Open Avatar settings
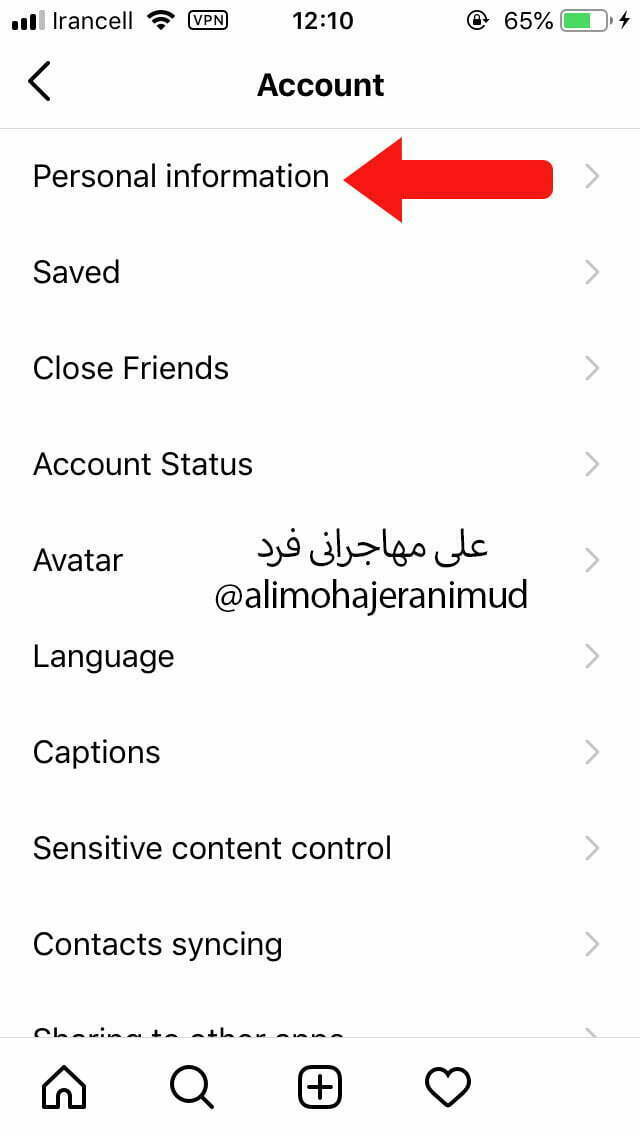 pos(78,560)
